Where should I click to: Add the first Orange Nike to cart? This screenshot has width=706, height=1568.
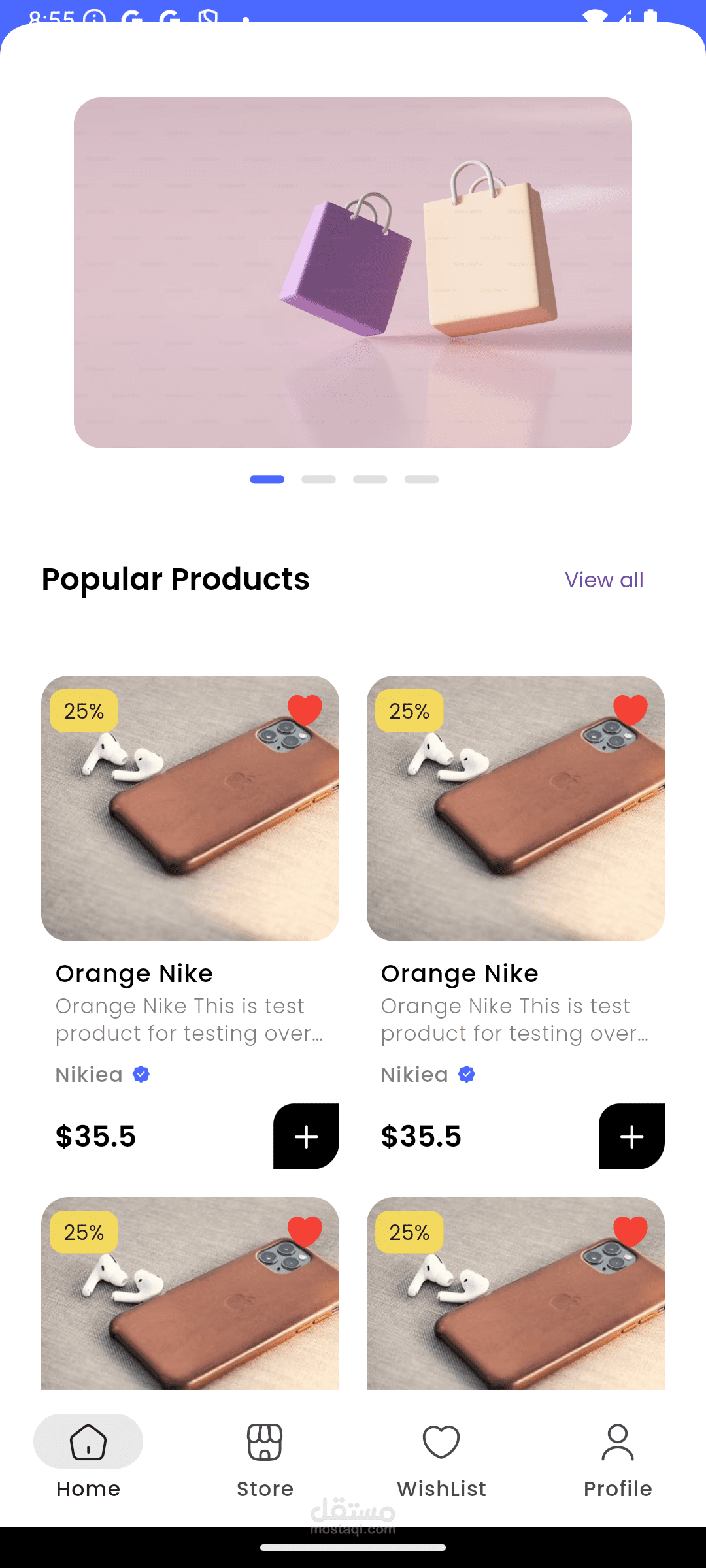point(306,1137)
